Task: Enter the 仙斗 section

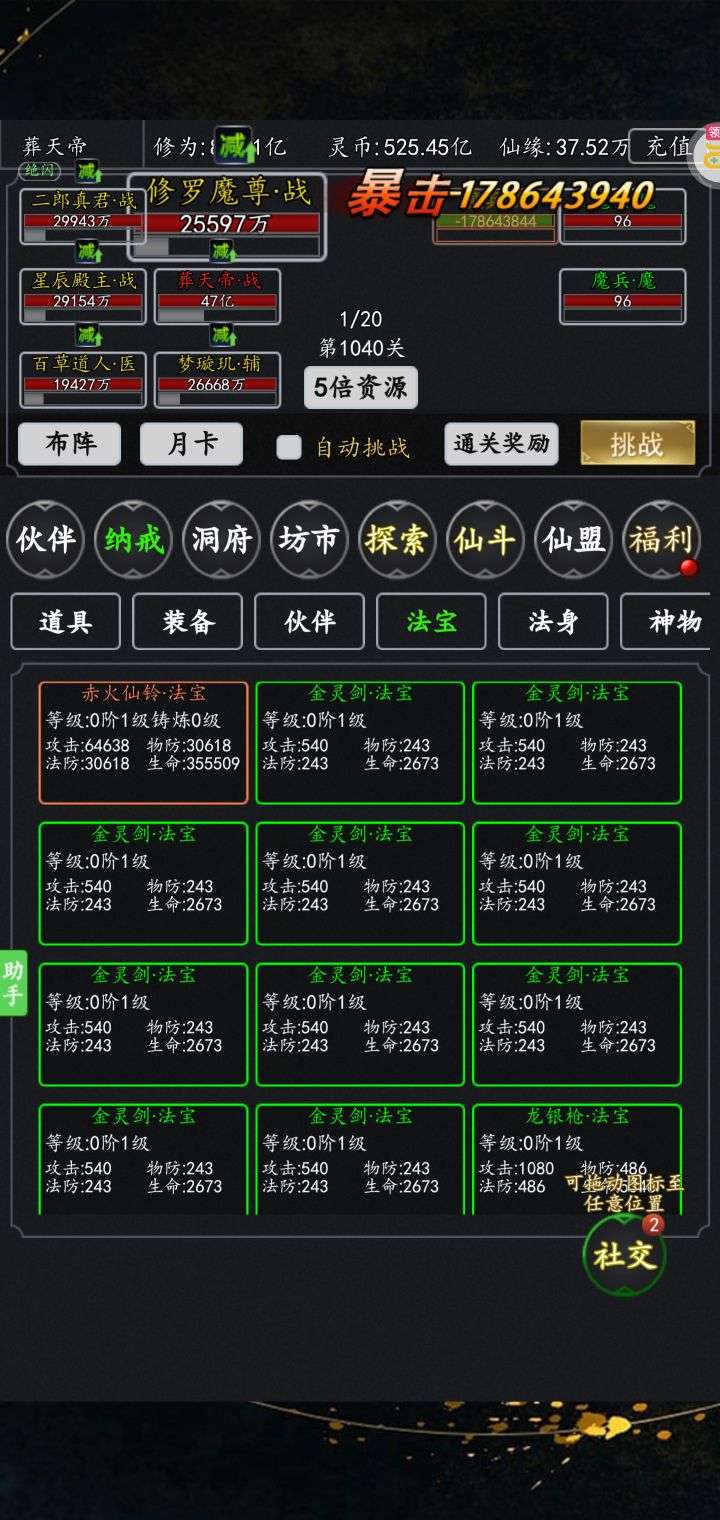Action: 485,540
